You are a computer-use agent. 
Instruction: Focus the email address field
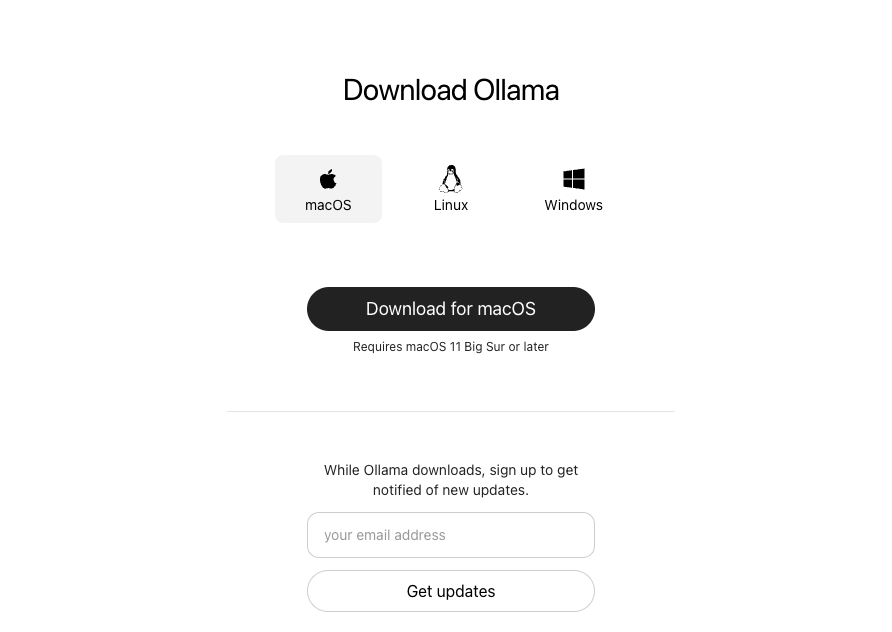pyautogui.click(x=450, y=535)
